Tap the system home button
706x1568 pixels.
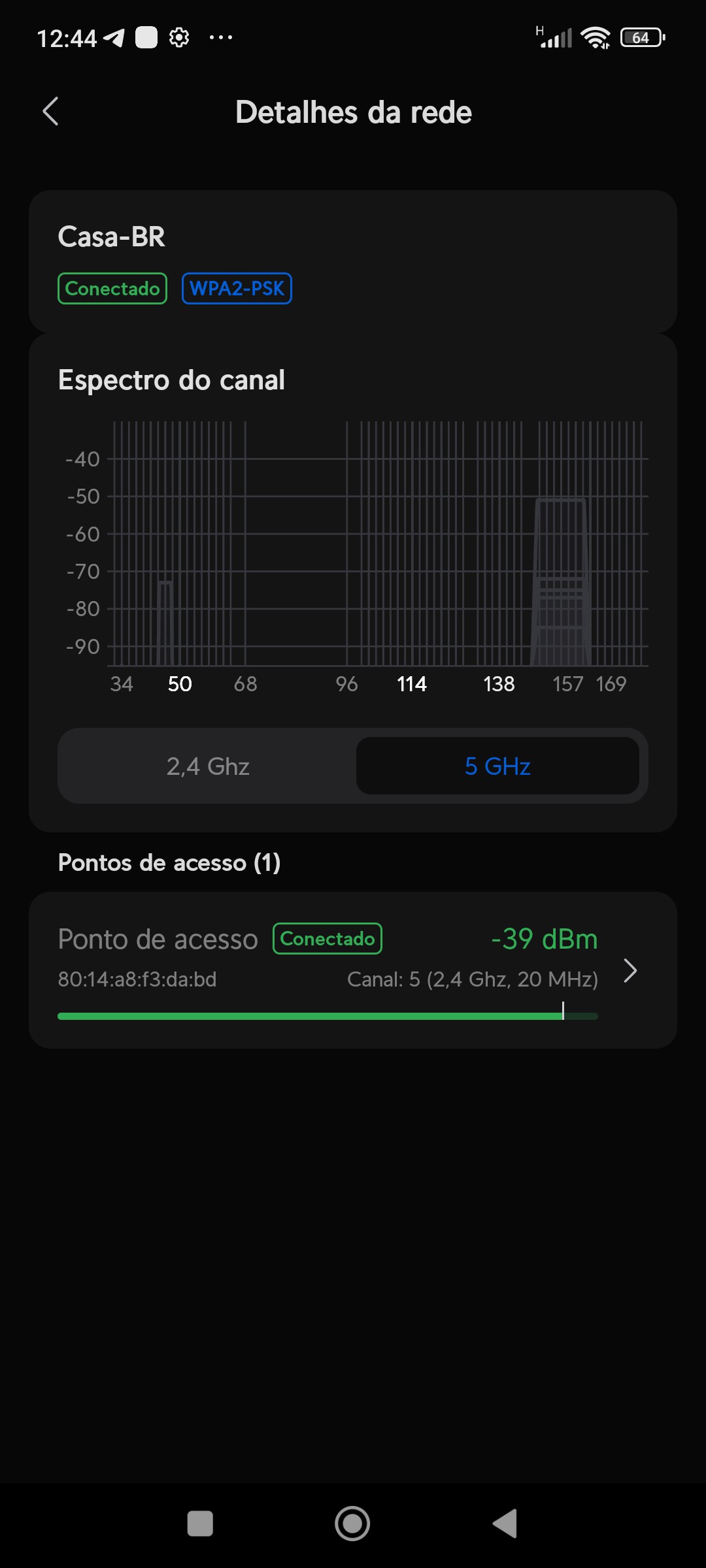pos(352,1524)
